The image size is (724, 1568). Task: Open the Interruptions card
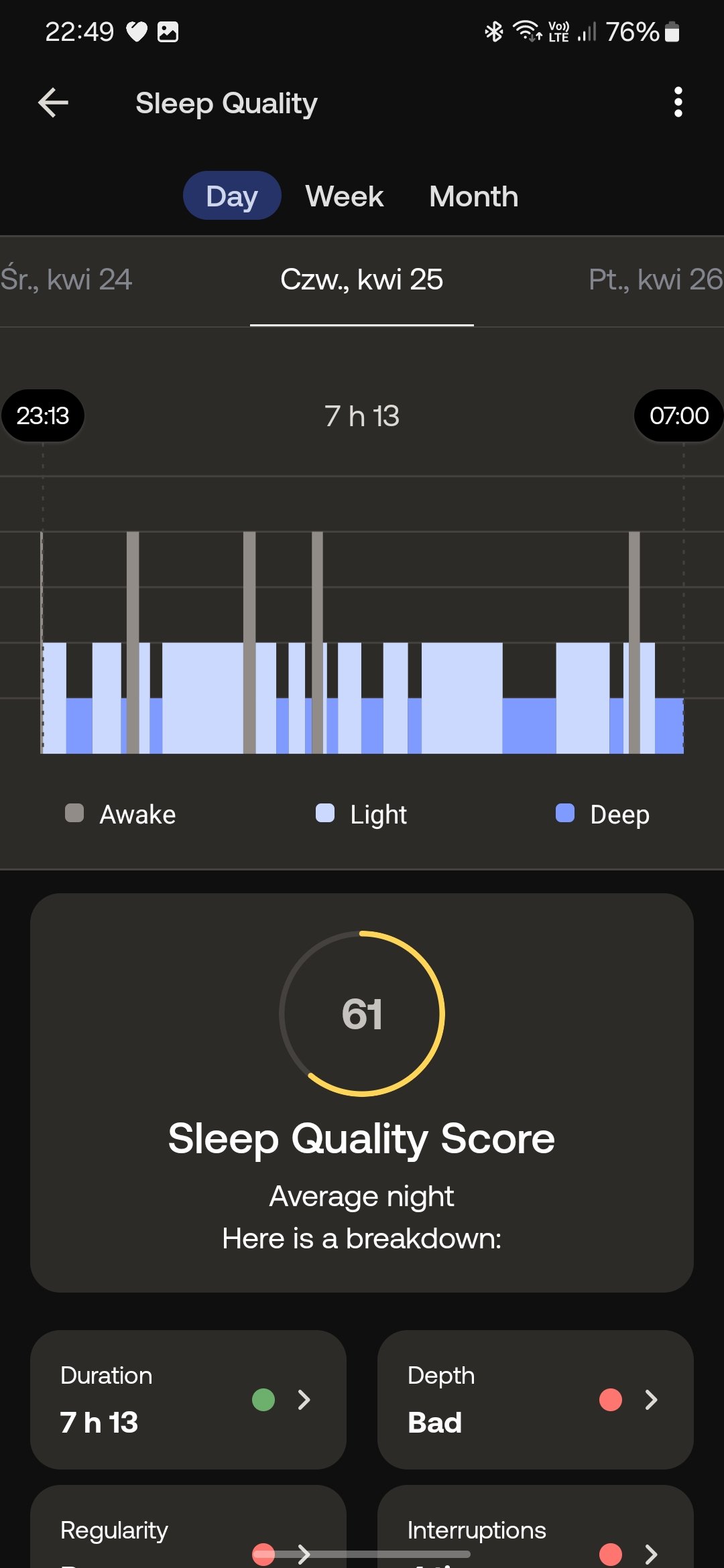tap(536, 1526)
